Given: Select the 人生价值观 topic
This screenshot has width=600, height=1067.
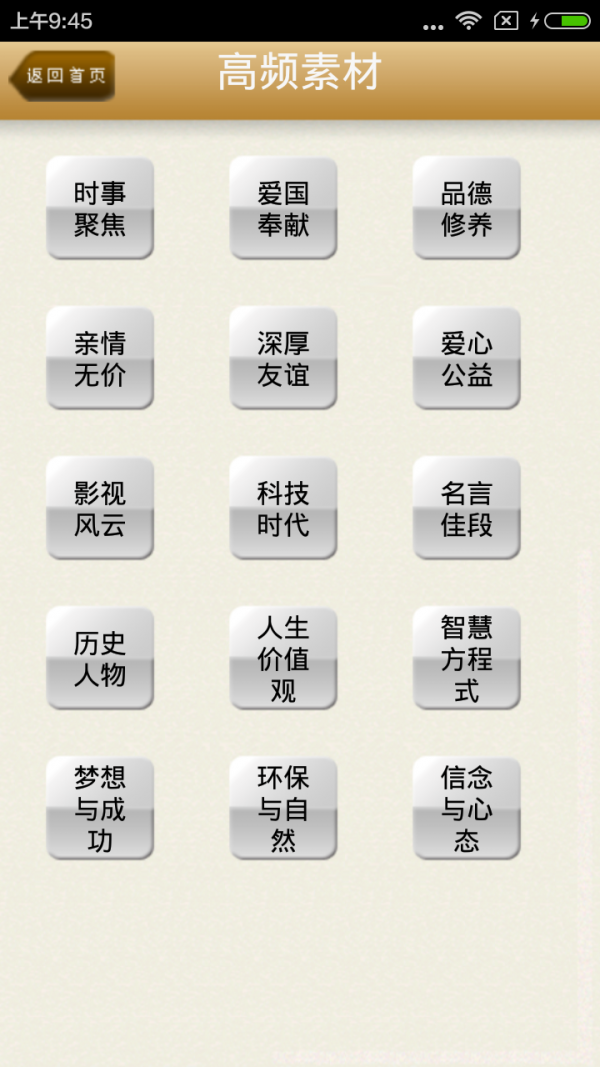Looking at the screenshot, I should tap(283, 658).
